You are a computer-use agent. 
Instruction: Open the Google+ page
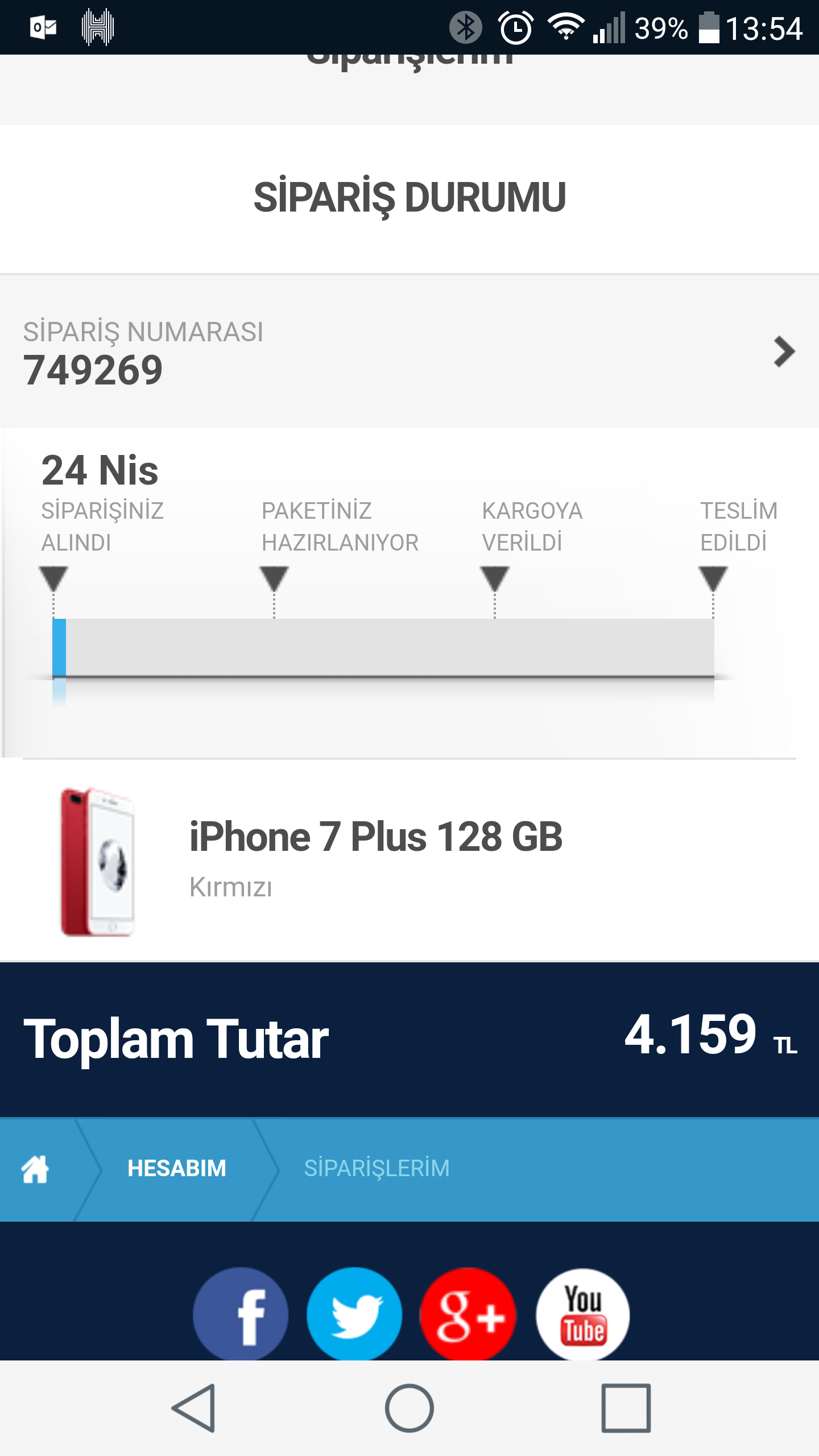tap(468, 1315)
